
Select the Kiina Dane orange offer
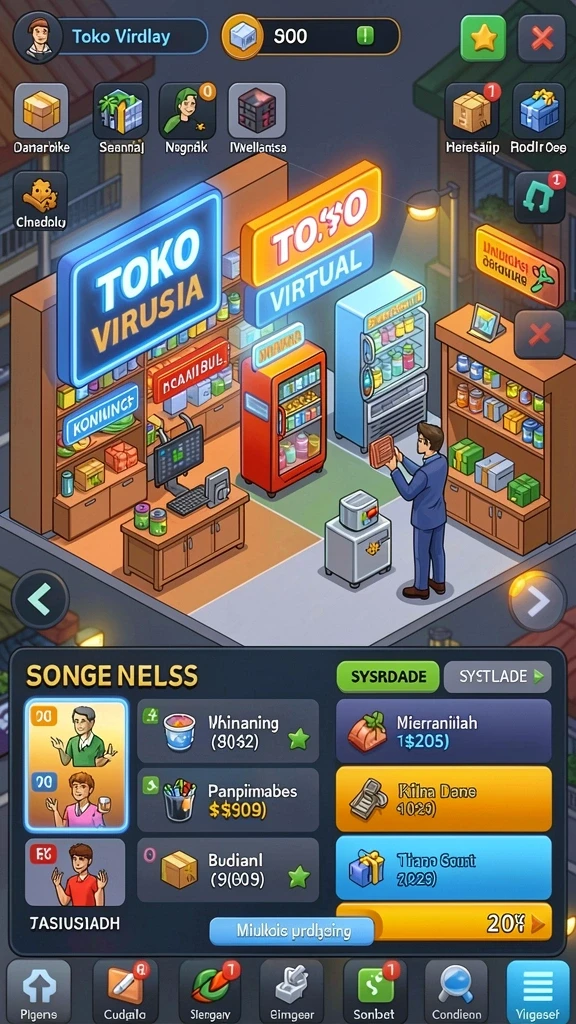[443, 799]
